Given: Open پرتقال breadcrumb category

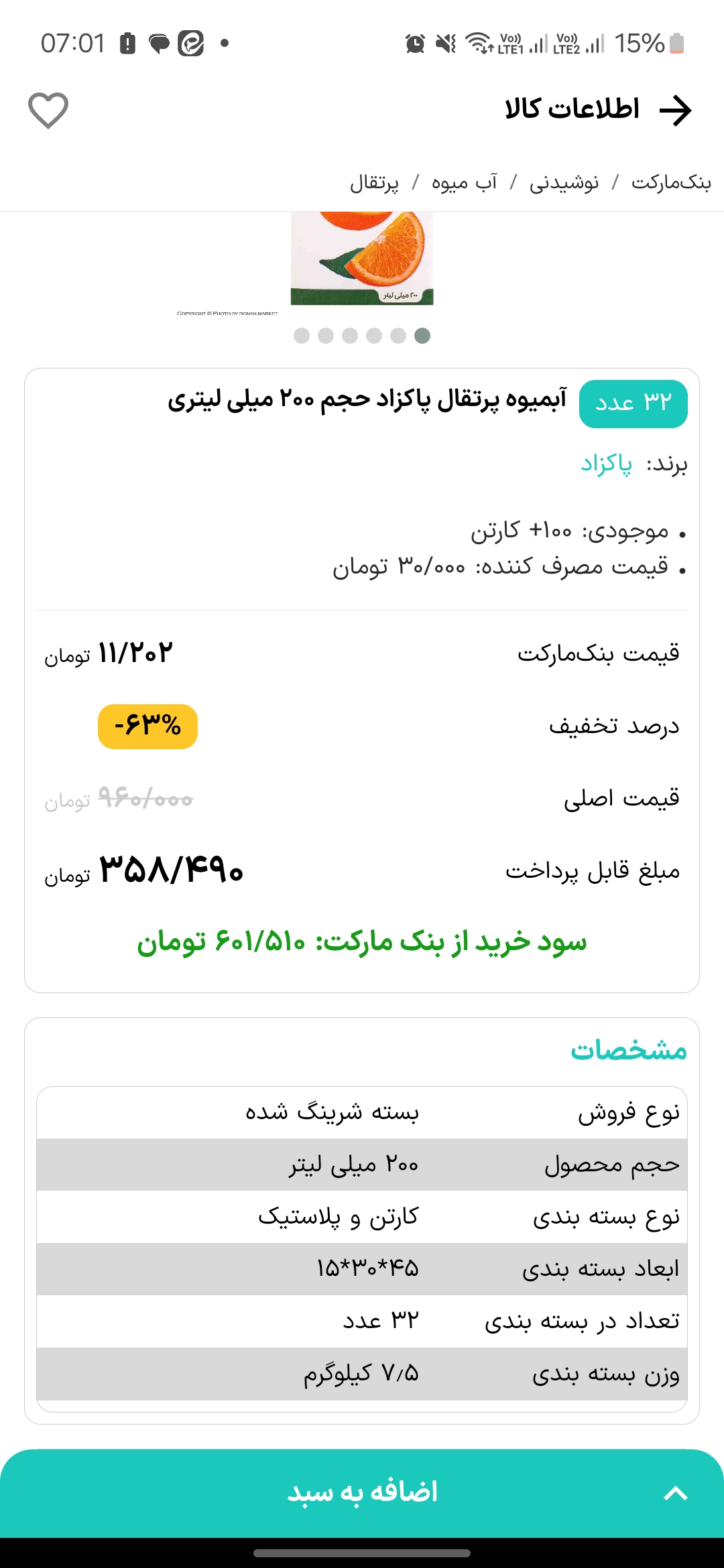Looking at the screenshot, I should click(x=374, y=182).
